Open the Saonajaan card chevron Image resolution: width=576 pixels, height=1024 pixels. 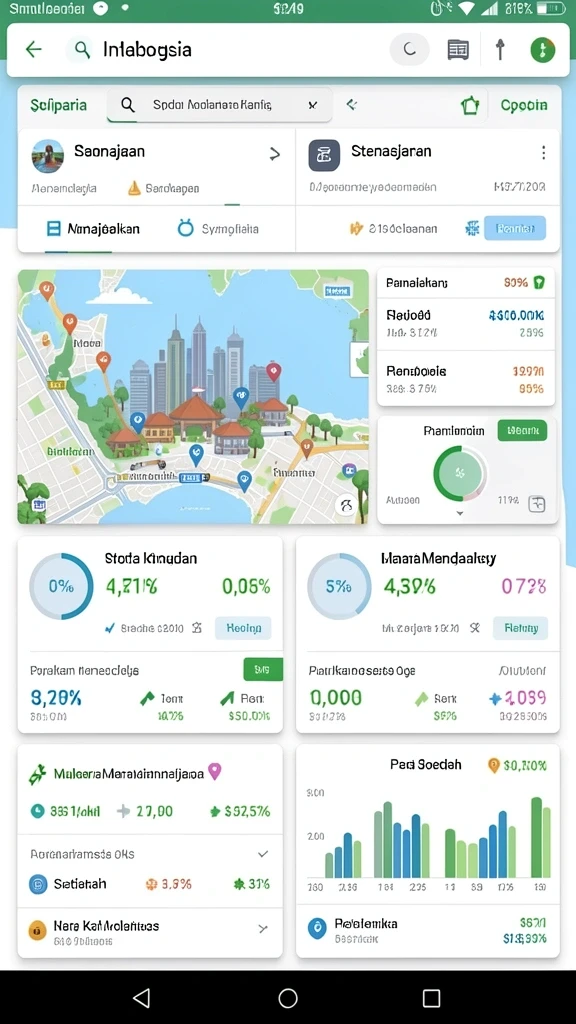(x=275, y=154)
